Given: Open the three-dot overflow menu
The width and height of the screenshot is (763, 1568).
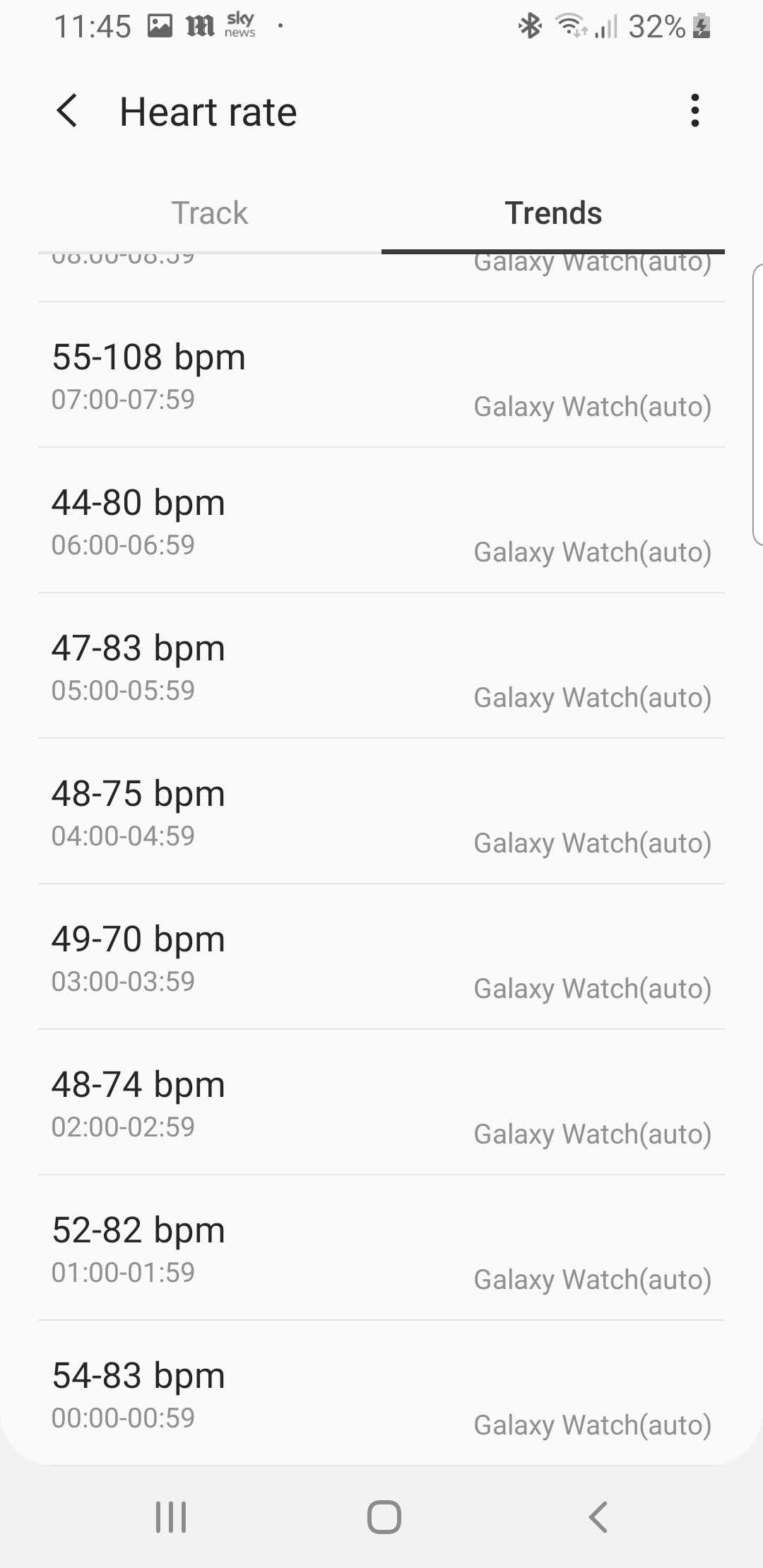Looking at the screenshot, I should [x=695, y=111].
